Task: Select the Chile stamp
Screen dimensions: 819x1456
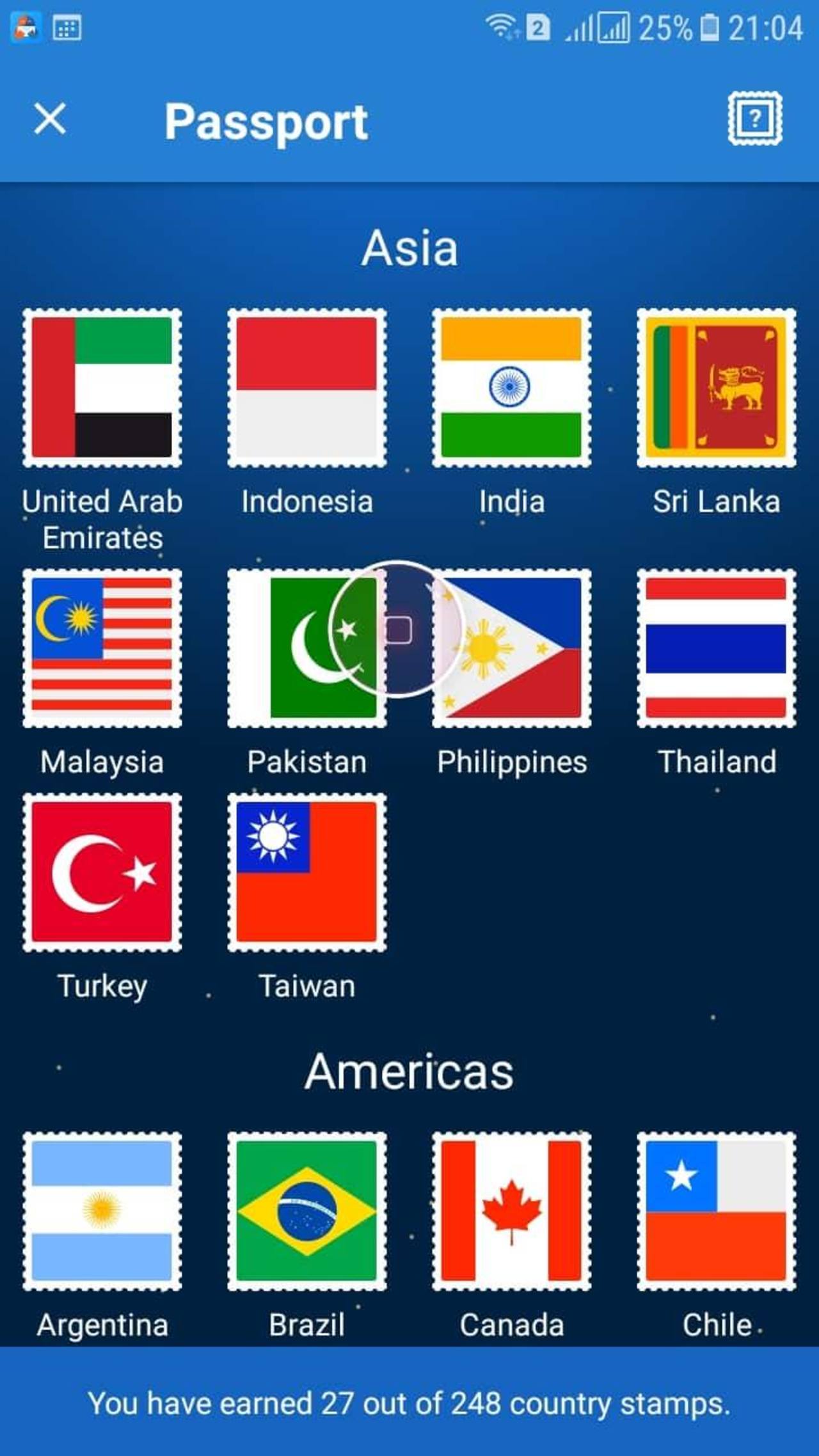Action: pos(717,1210)
